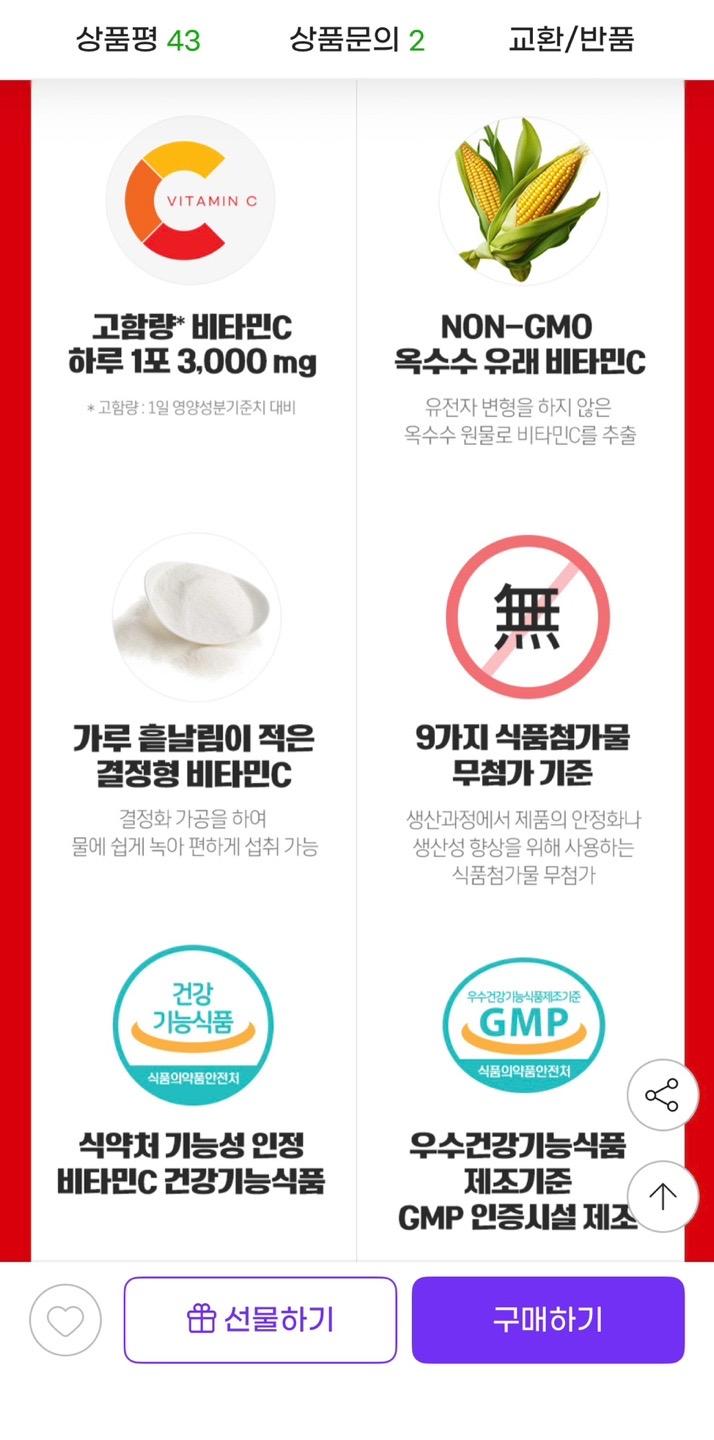Add product to wishlist with the heart
714x1440 pixels.
[x=66, y=1320]
